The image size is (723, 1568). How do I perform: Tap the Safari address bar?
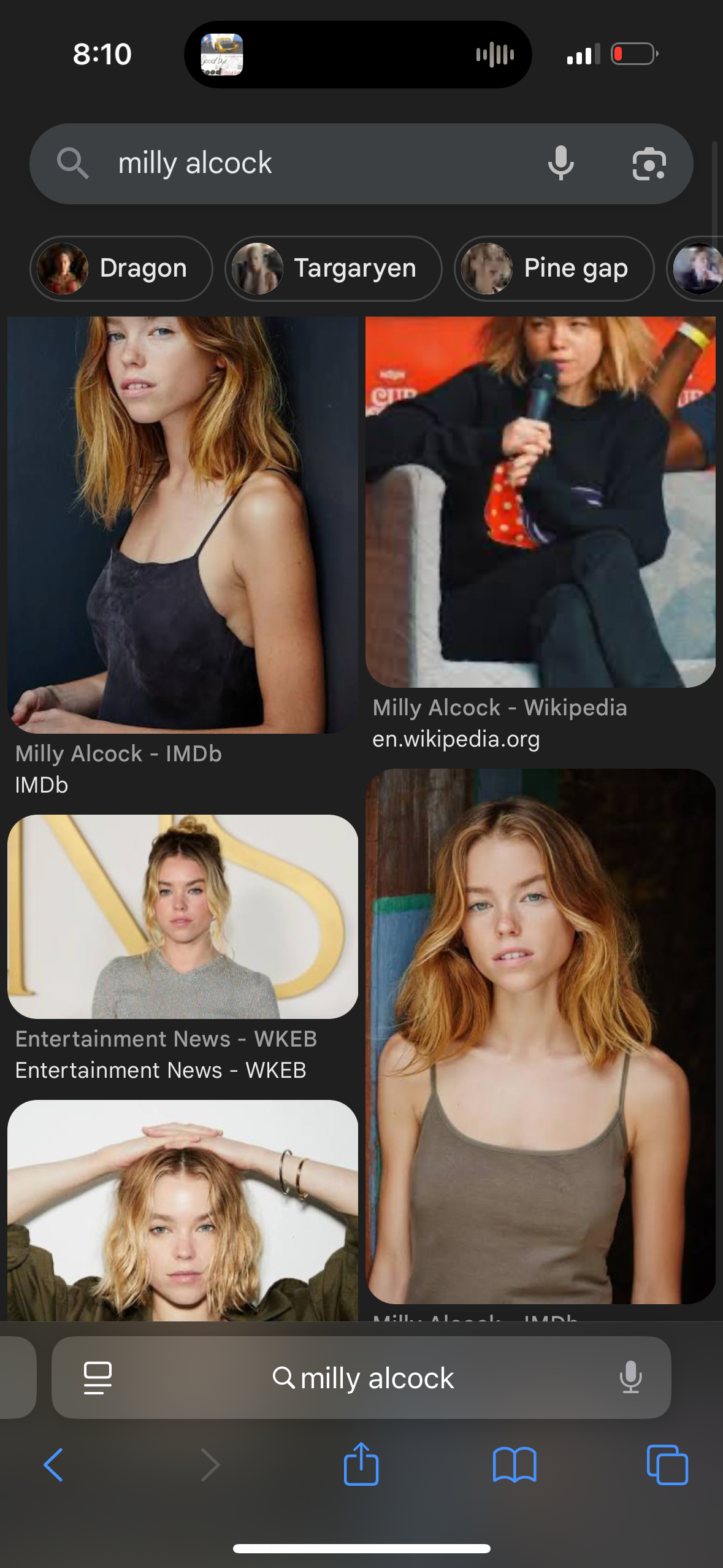363,1378
